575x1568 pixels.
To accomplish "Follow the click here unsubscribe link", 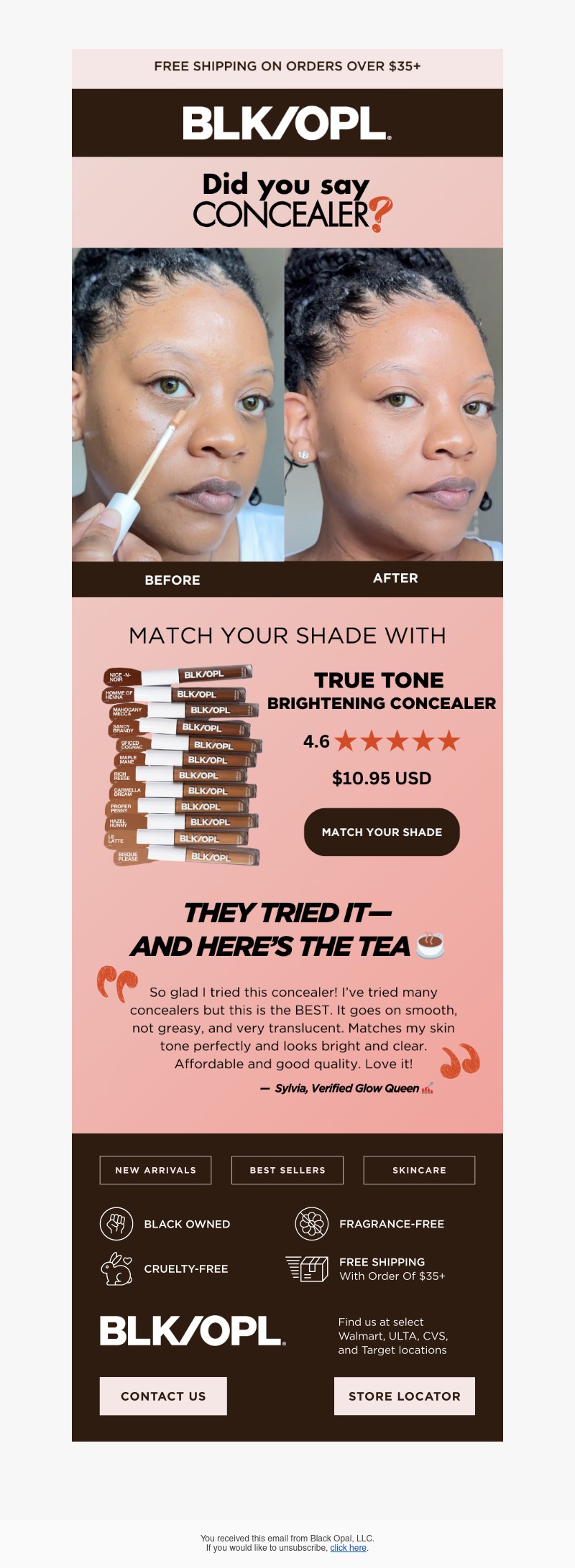I will tap(348, 1548).
